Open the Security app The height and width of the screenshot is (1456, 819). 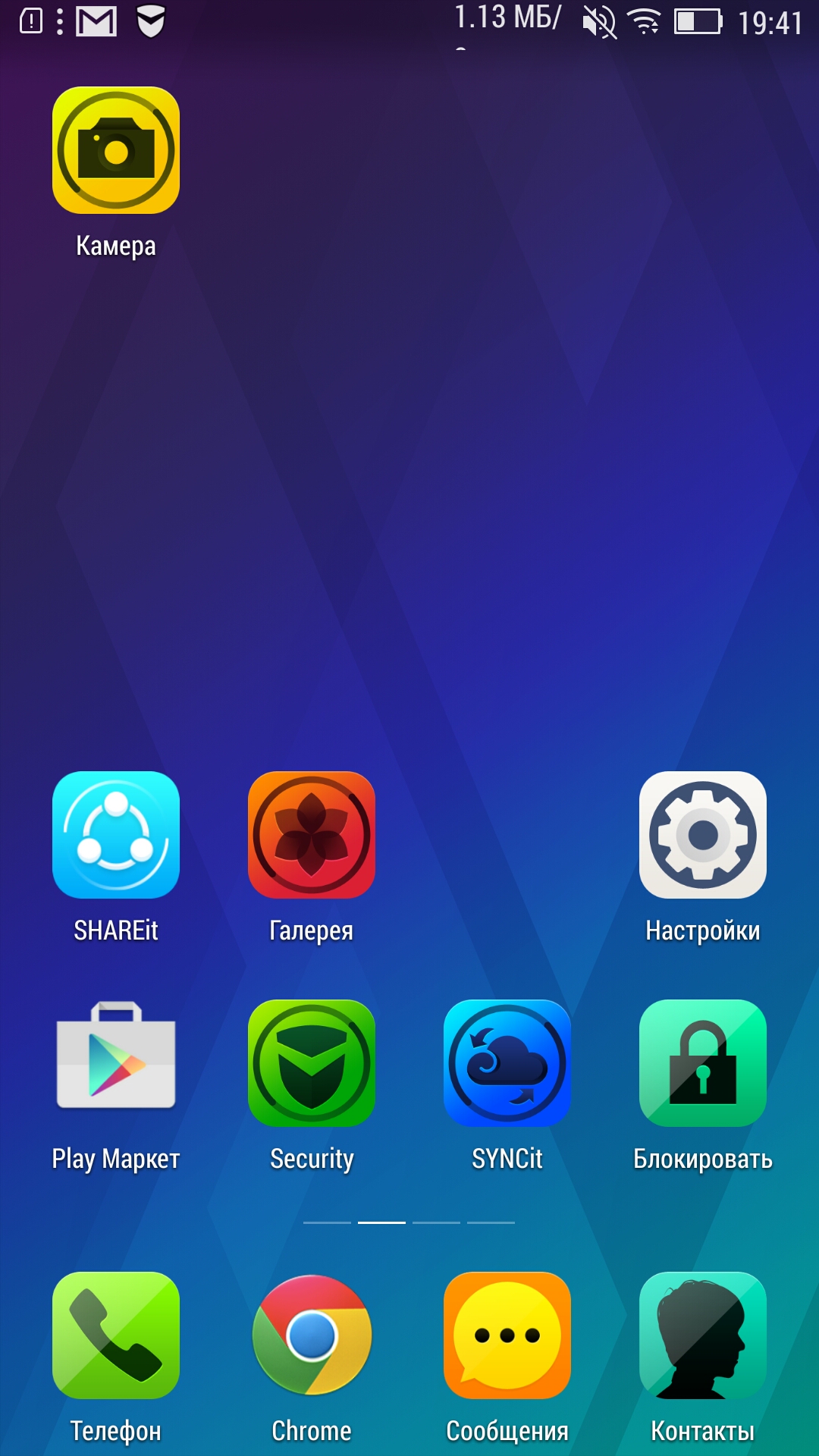(312, 1062)
